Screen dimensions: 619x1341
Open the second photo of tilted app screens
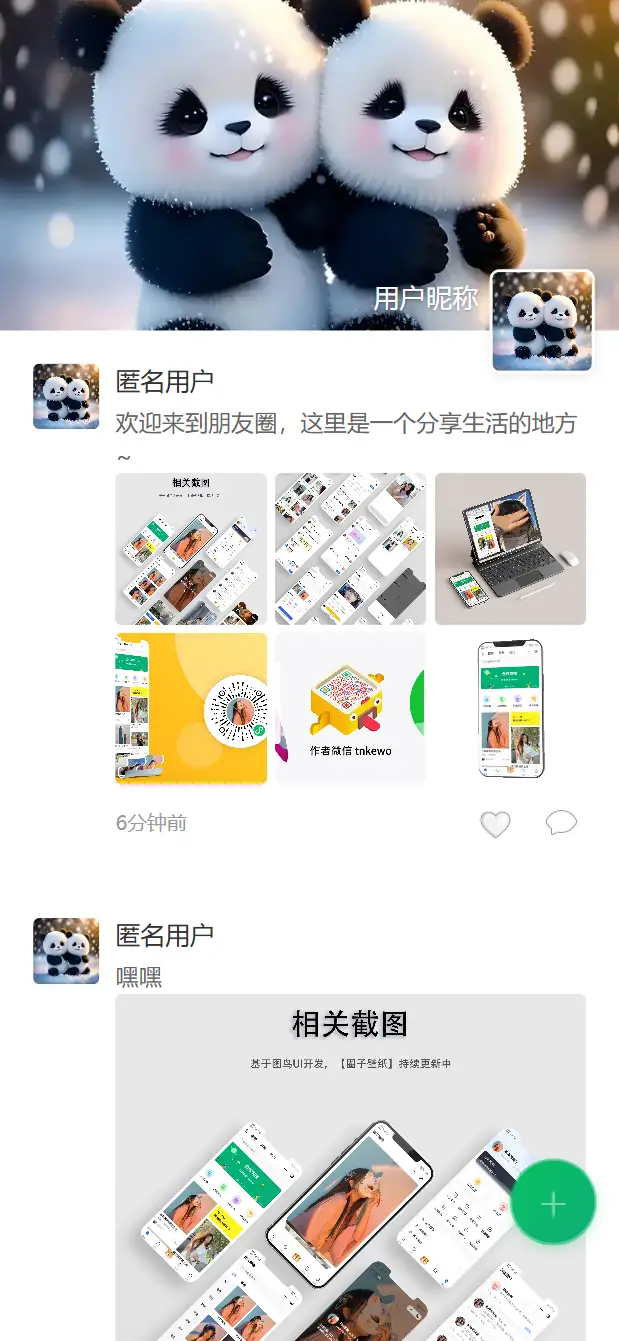point(350,549)
